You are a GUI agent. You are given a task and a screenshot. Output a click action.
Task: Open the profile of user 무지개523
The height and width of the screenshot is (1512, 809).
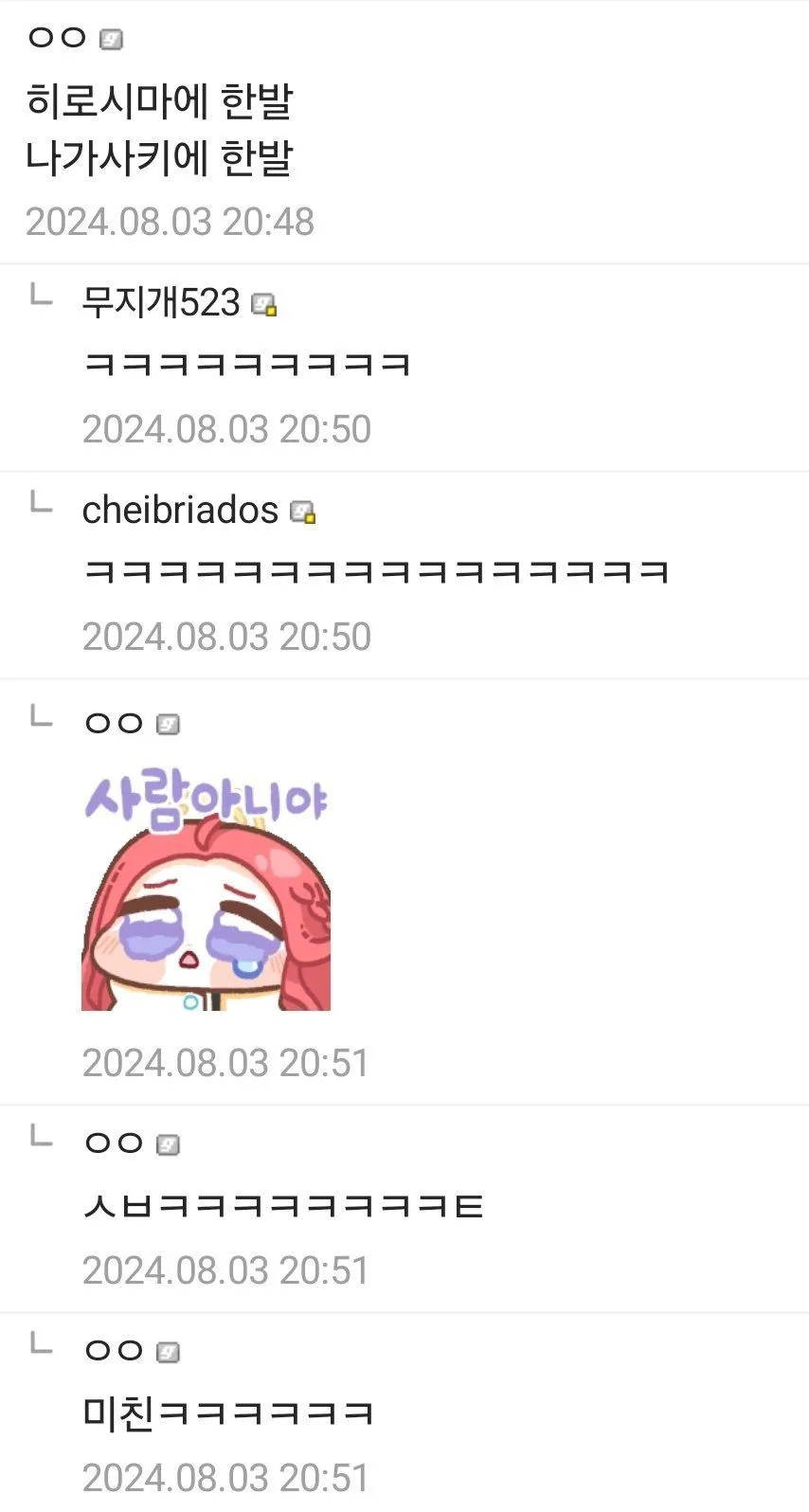pos(161,303)
